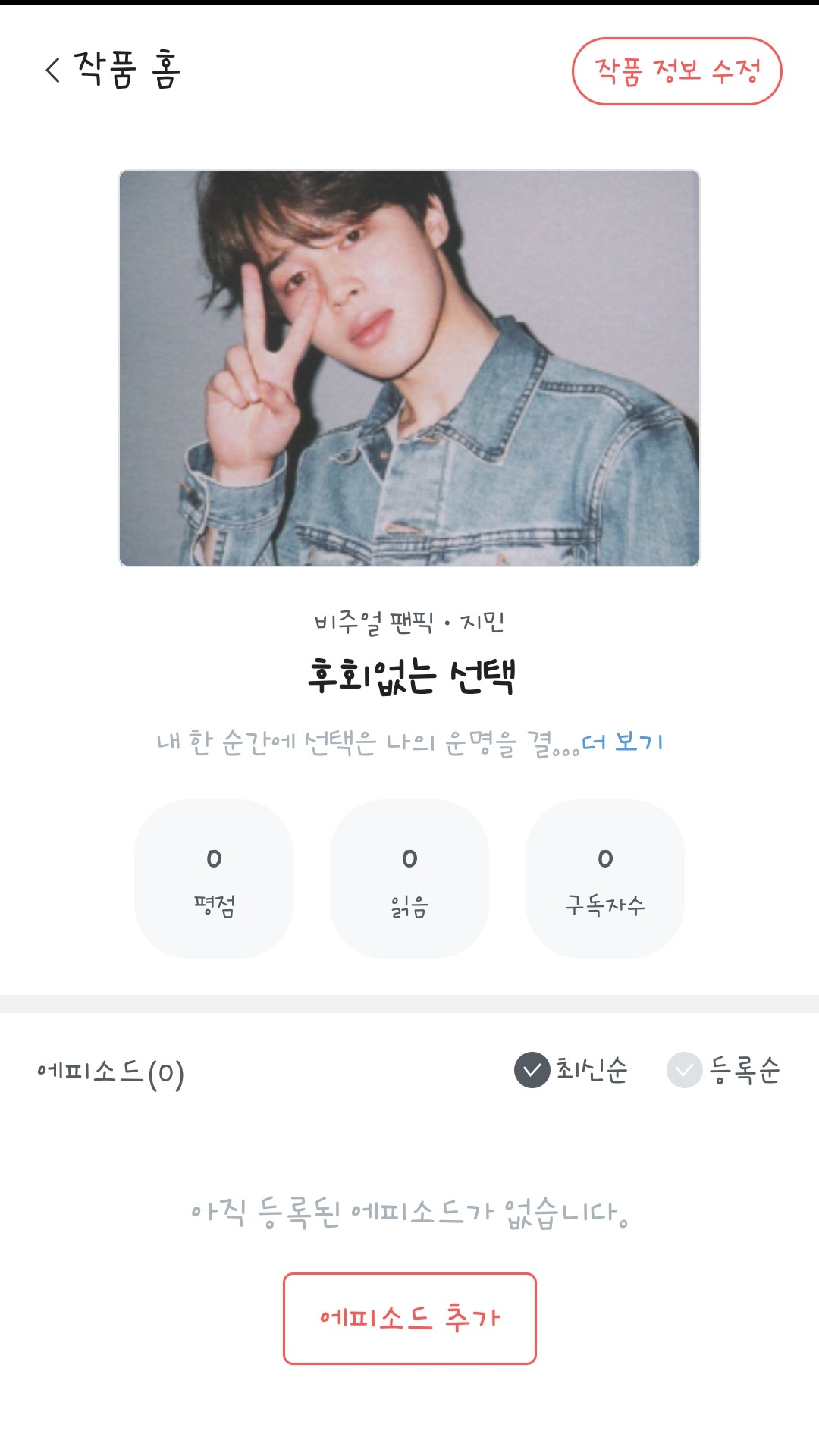Image resolution: width=819 pixels, height=1456 pixels.
Task: Go back using the arrow beside 작품 홈
Action: [x=52, y=71]
